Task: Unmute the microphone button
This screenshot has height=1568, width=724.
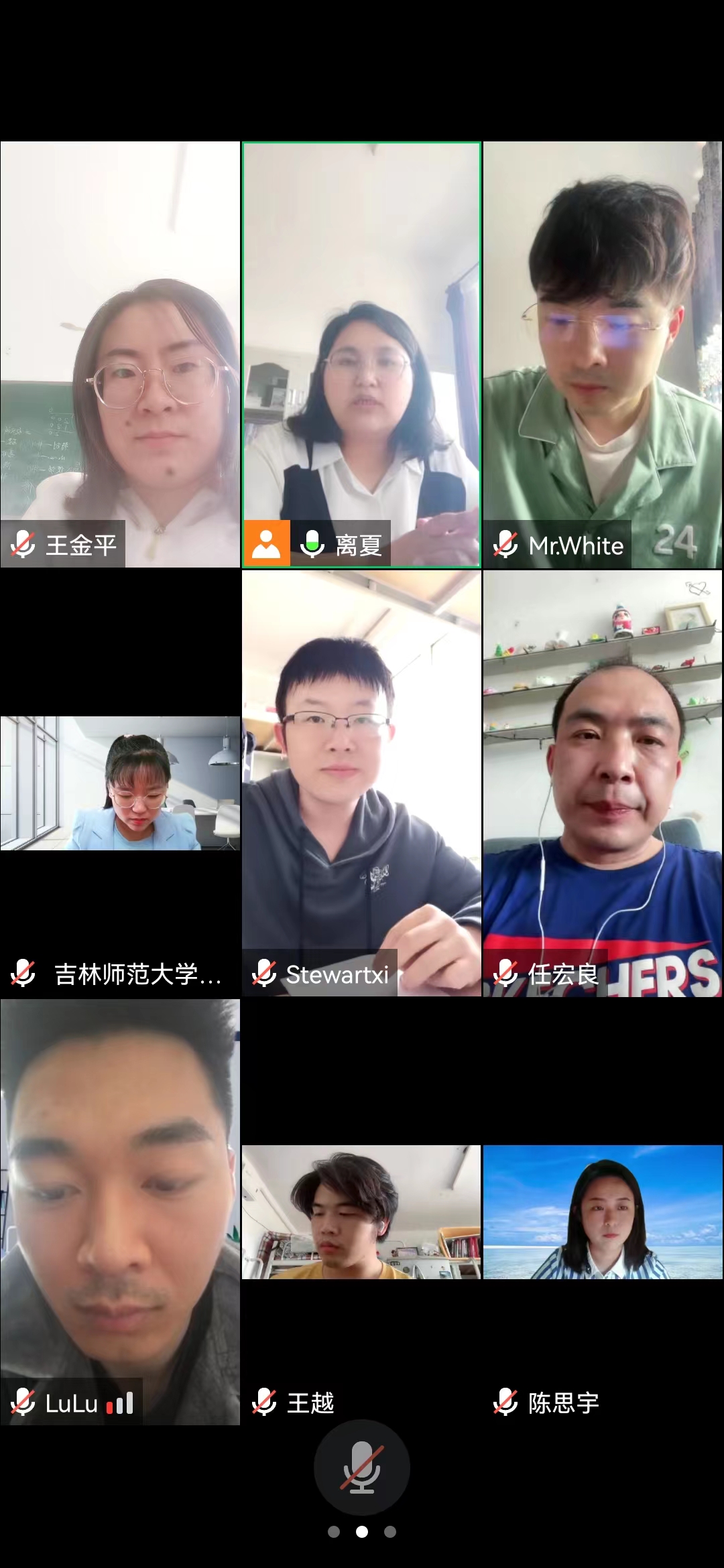Action: click(x=361, y=1467)
